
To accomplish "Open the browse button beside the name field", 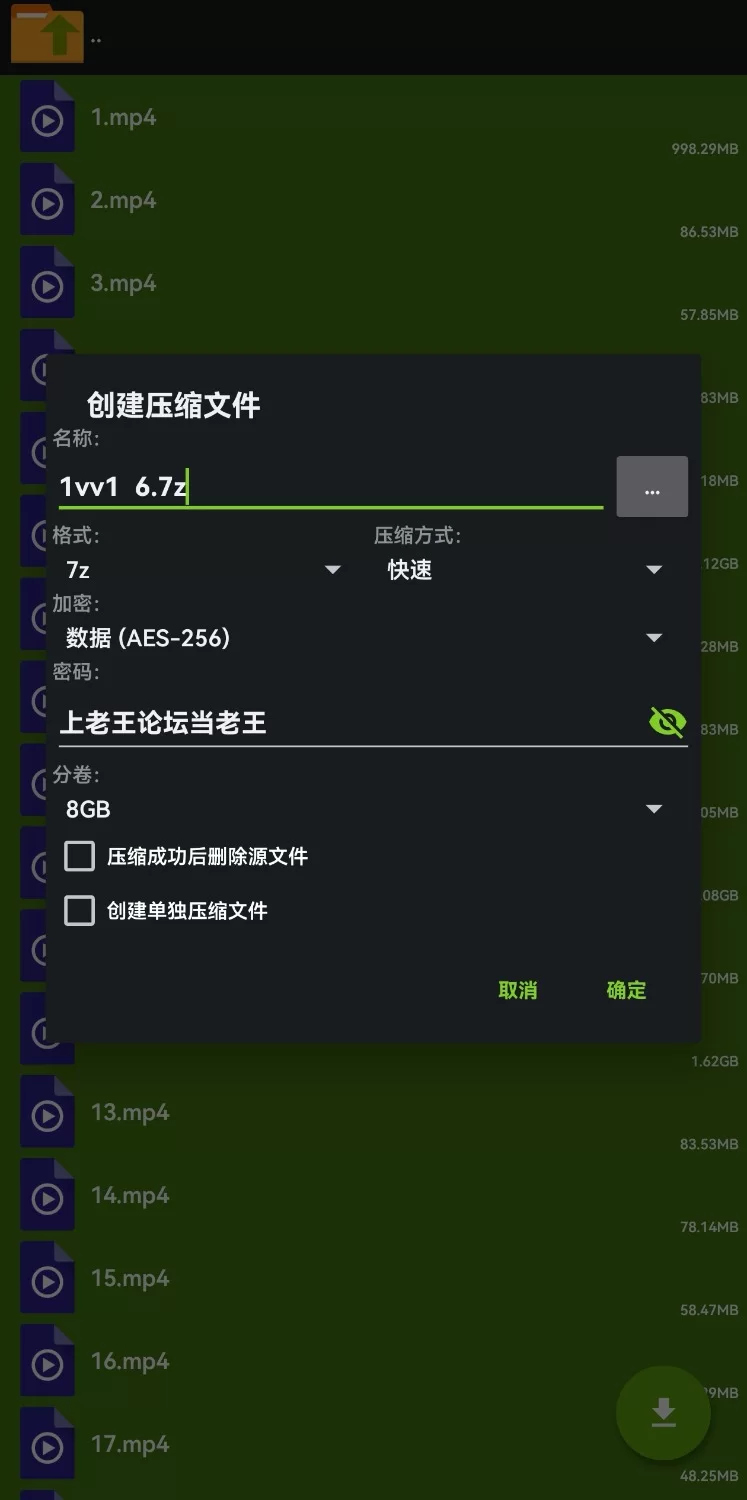I will pyautogui.click(x=652, y=487).
